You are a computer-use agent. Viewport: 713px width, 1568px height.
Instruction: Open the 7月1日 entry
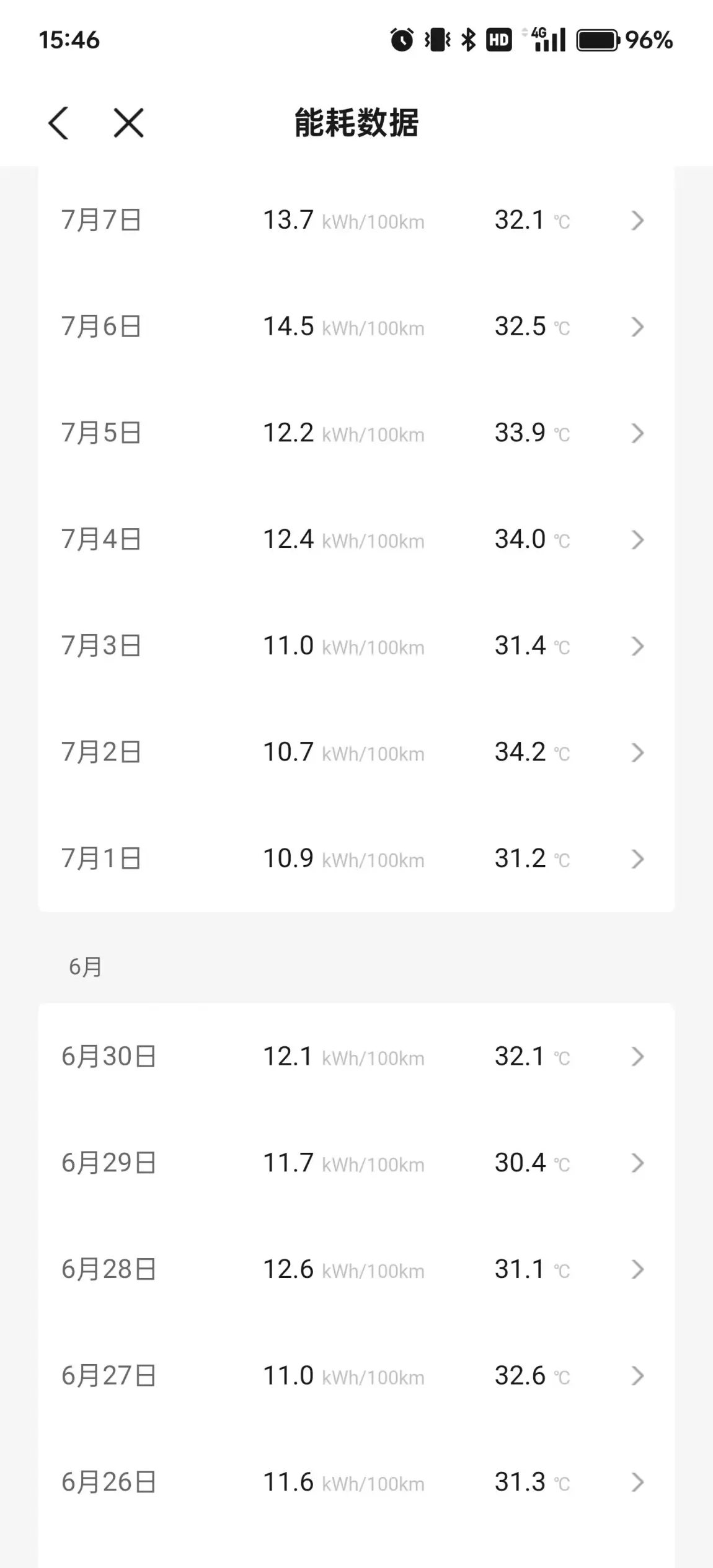356,859
